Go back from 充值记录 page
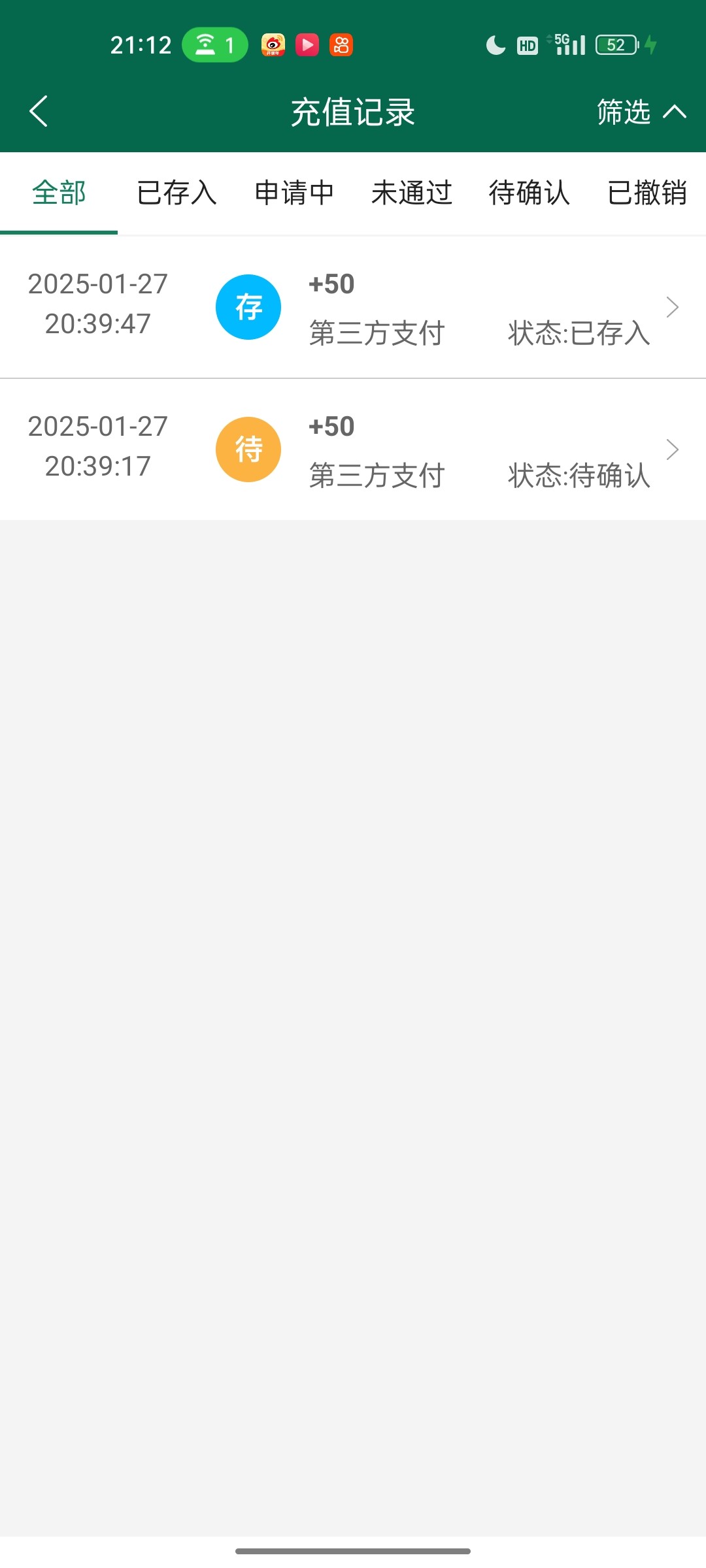Viewport: 706px width, 1568px height. pyautogui.click(x=39, y=112)
